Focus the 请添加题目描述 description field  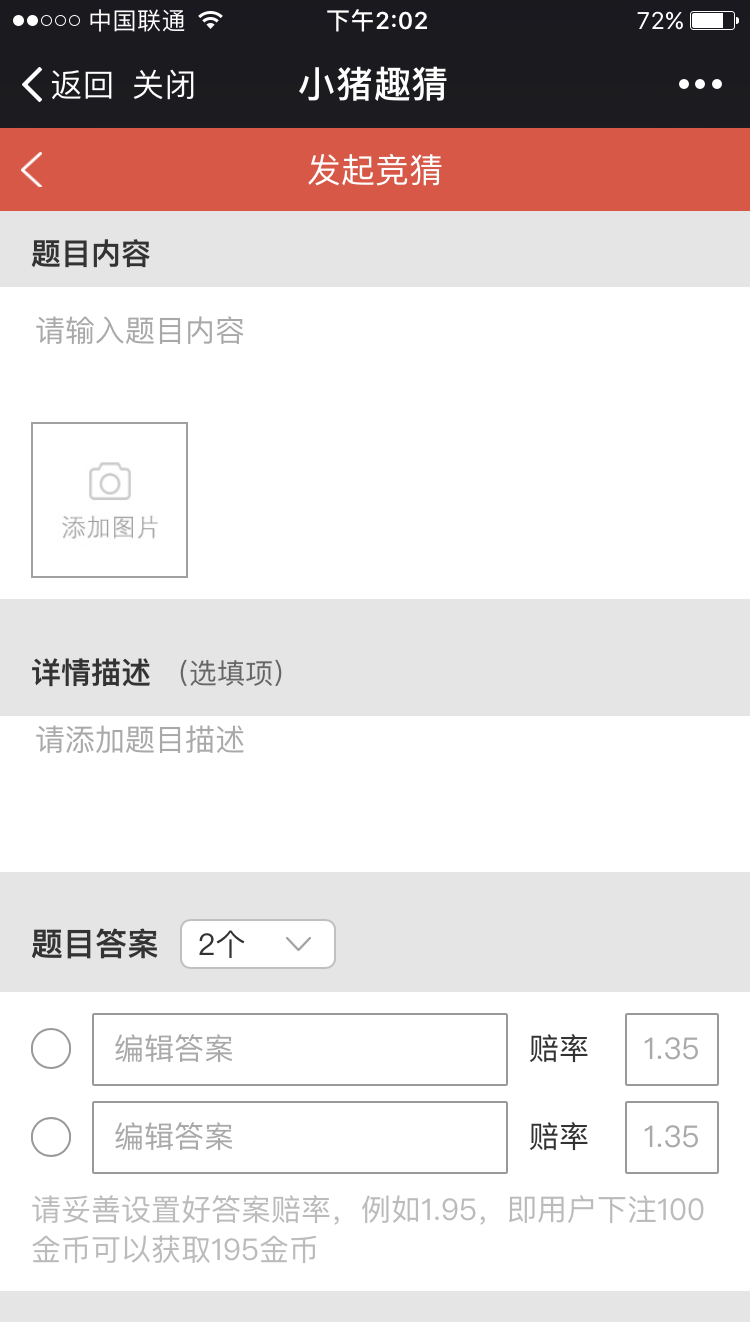(x=375, y=794)
